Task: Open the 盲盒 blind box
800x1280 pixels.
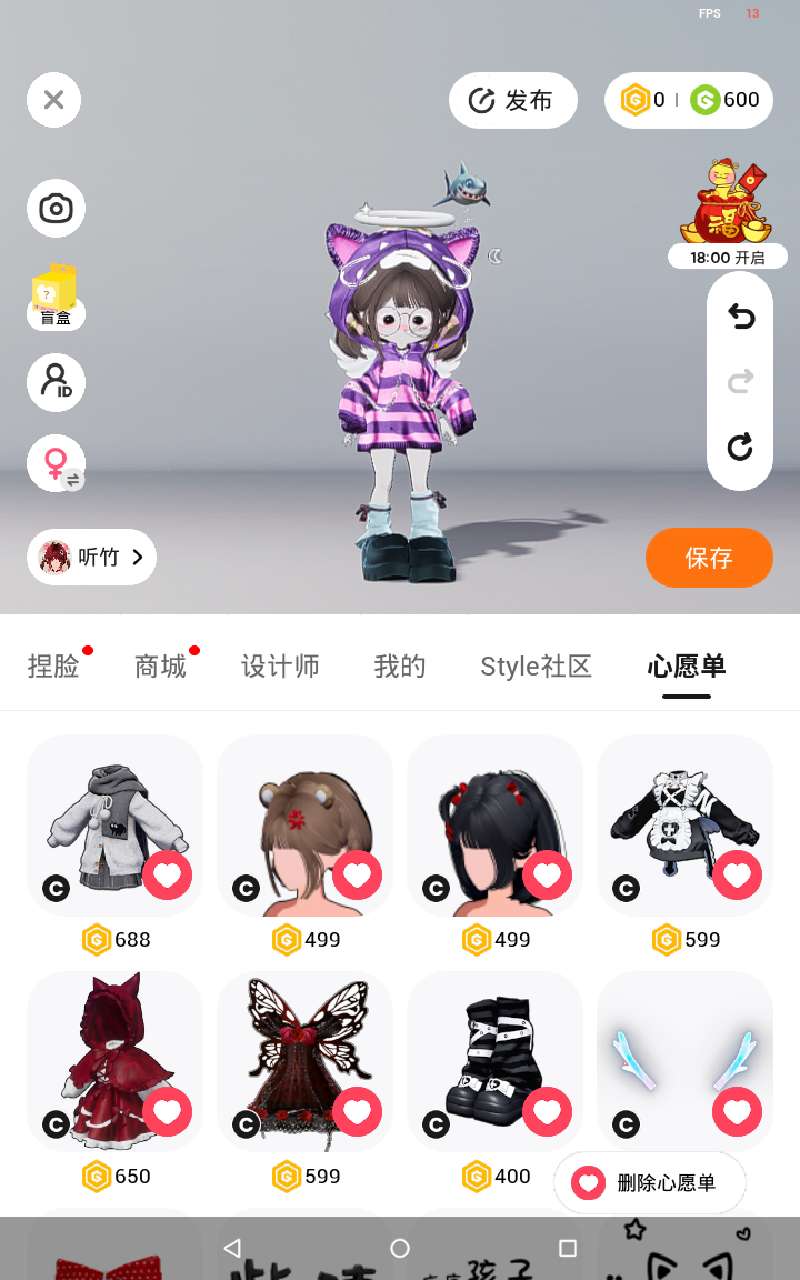Action: coord(56,297)
